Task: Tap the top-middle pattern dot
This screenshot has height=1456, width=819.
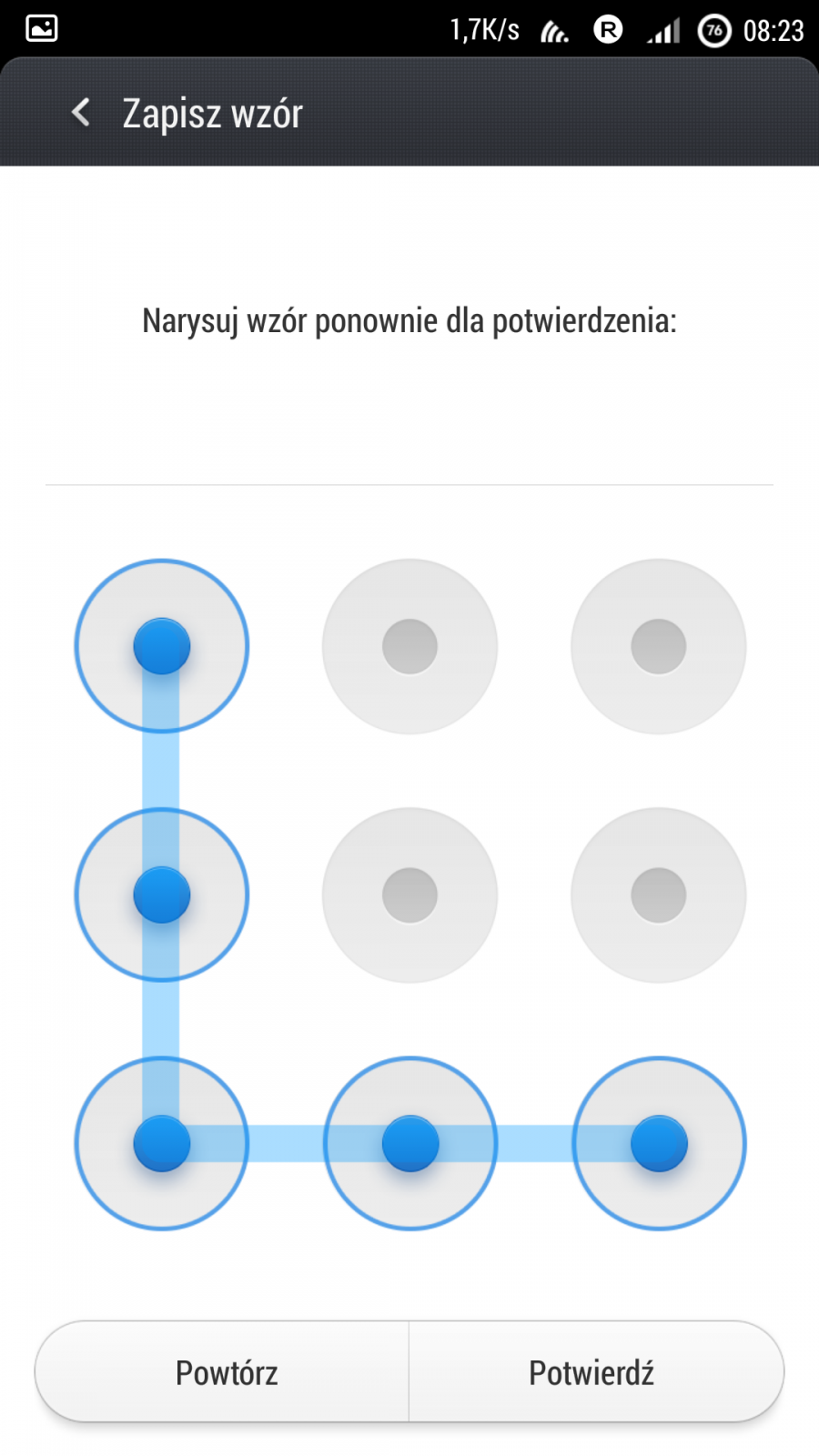Action: click(409, 647)
